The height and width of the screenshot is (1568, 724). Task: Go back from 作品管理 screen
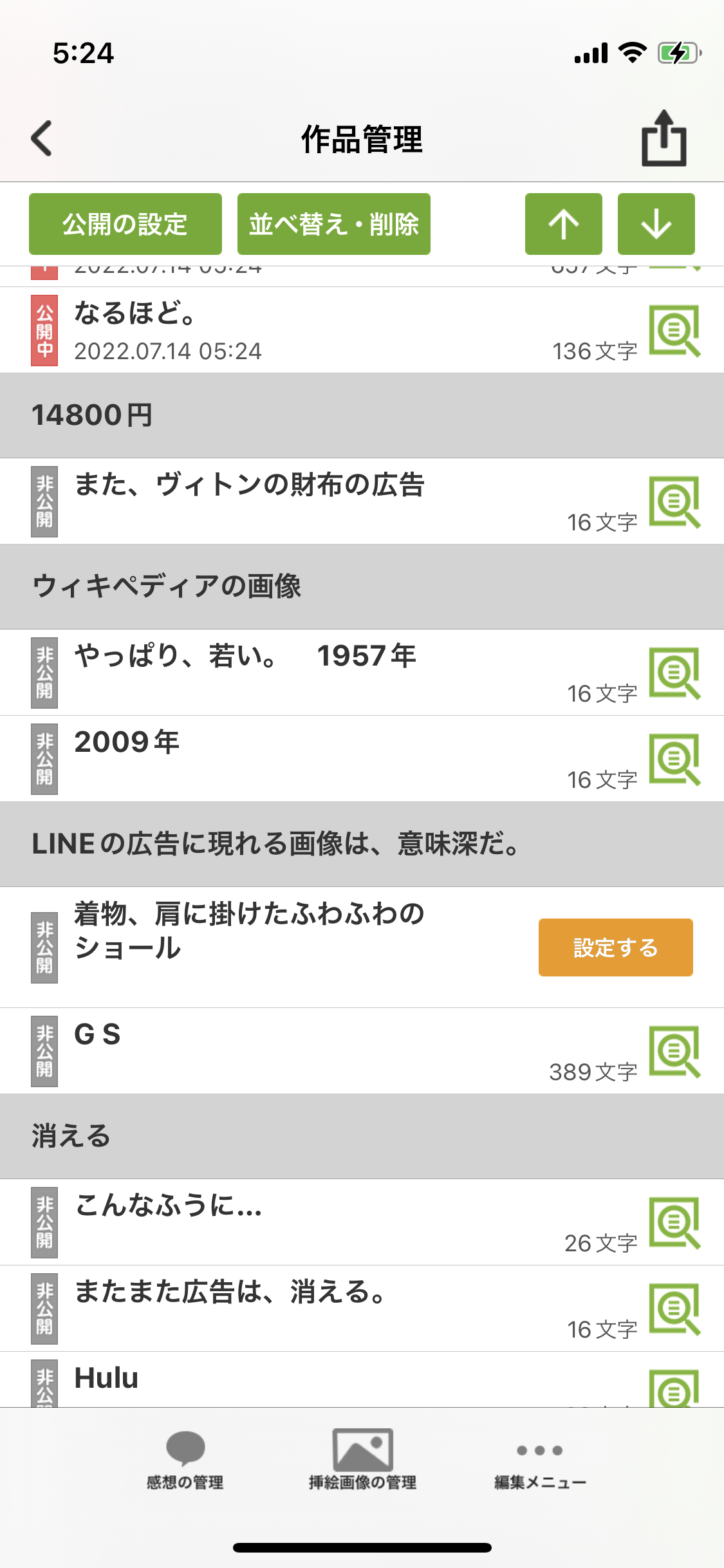42,138
